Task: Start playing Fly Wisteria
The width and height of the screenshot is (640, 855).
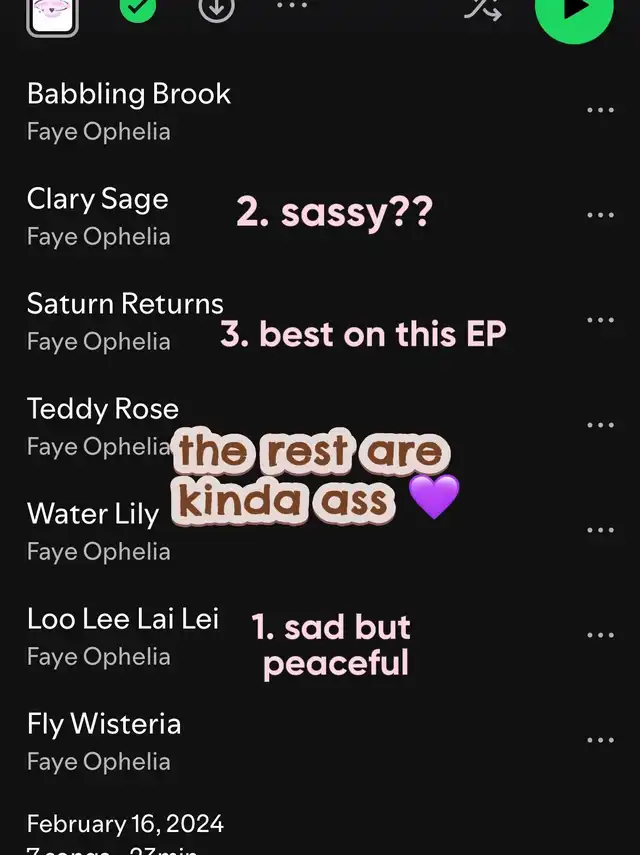Action: [x=103, y=724]
